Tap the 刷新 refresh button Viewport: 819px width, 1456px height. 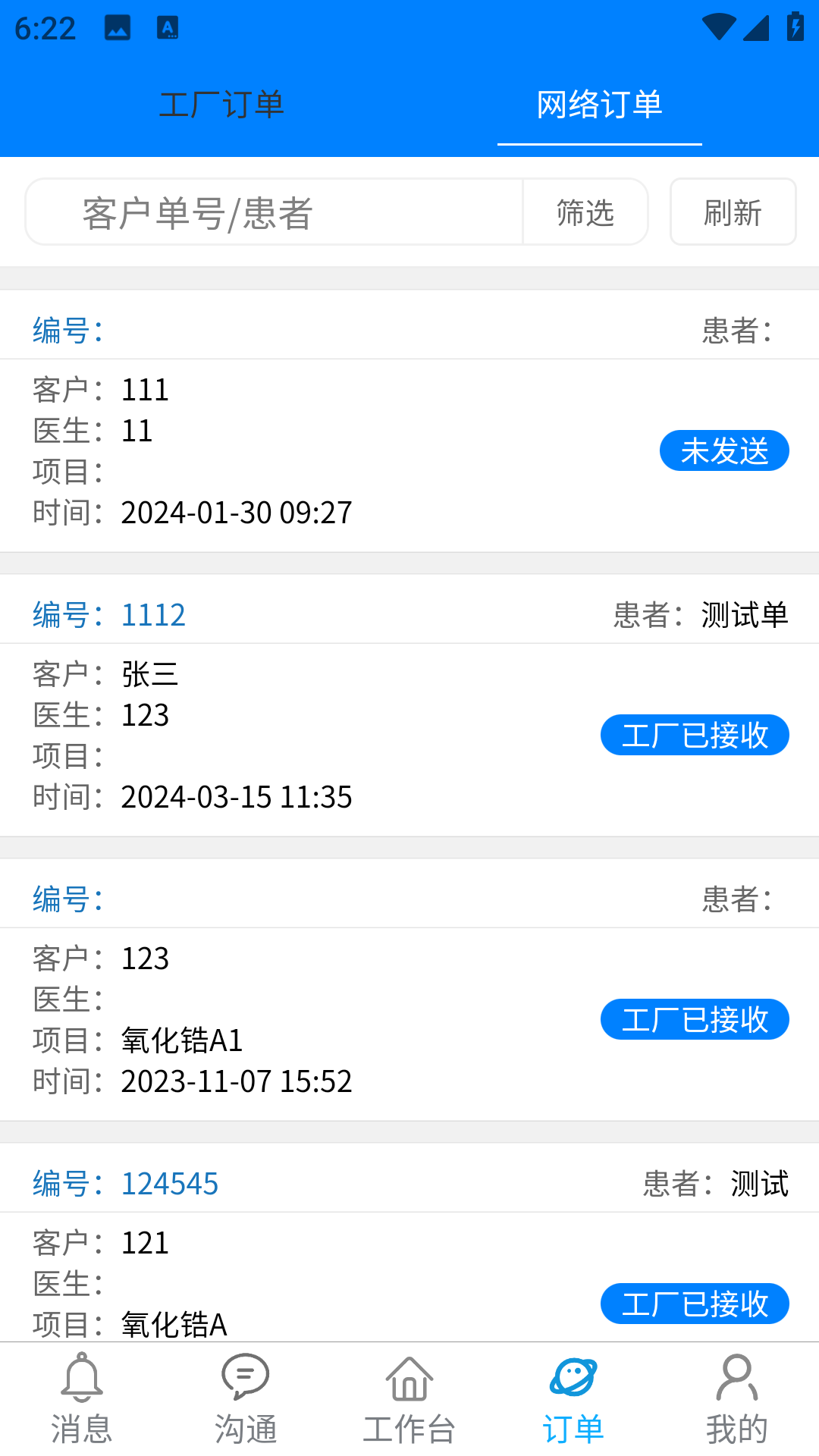coord(733,212)
